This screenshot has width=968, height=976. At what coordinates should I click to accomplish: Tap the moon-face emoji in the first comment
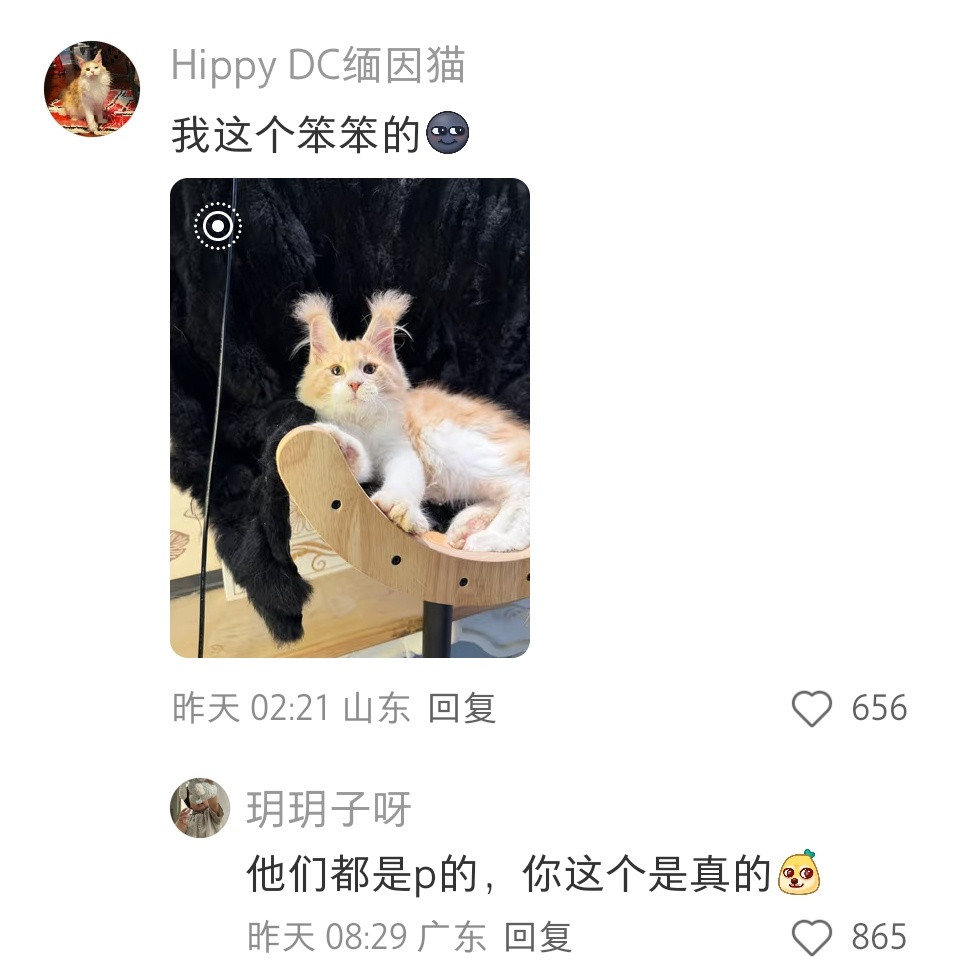[x=447, y=133]
